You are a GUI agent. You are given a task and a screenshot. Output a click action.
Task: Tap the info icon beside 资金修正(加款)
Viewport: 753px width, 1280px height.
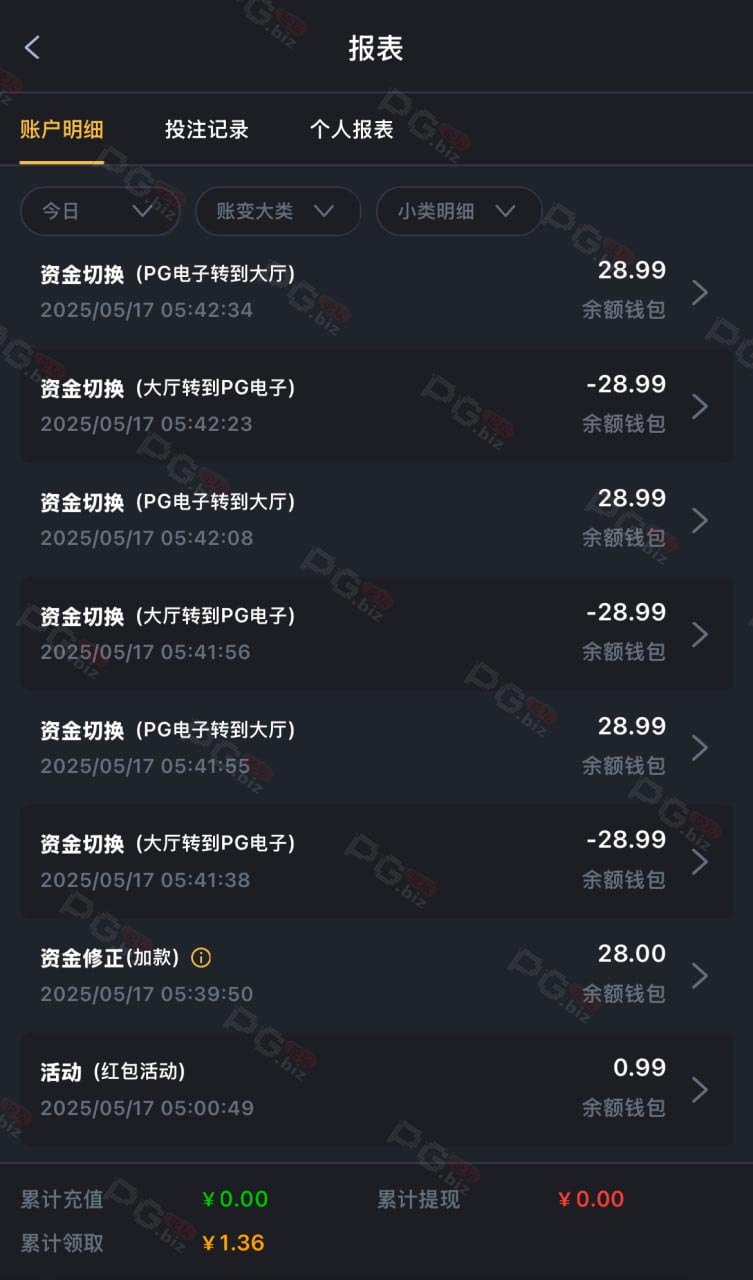point(201,958)
